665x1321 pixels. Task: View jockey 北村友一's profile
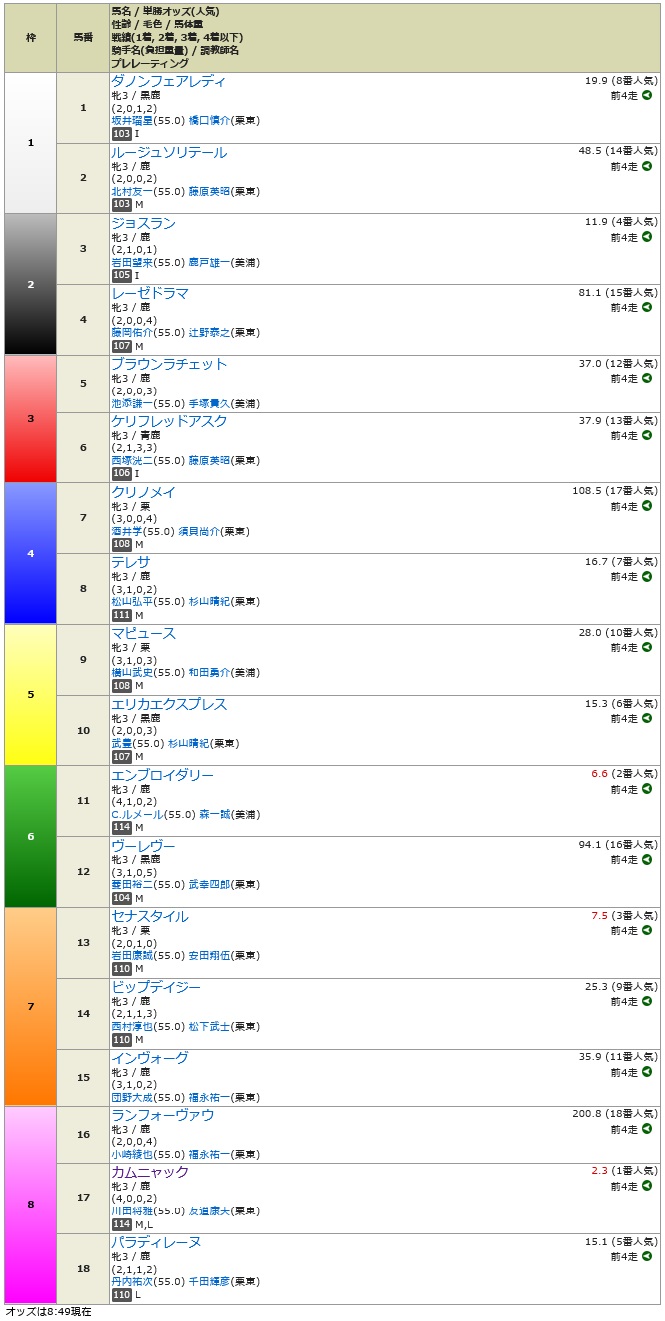(132, 191)
